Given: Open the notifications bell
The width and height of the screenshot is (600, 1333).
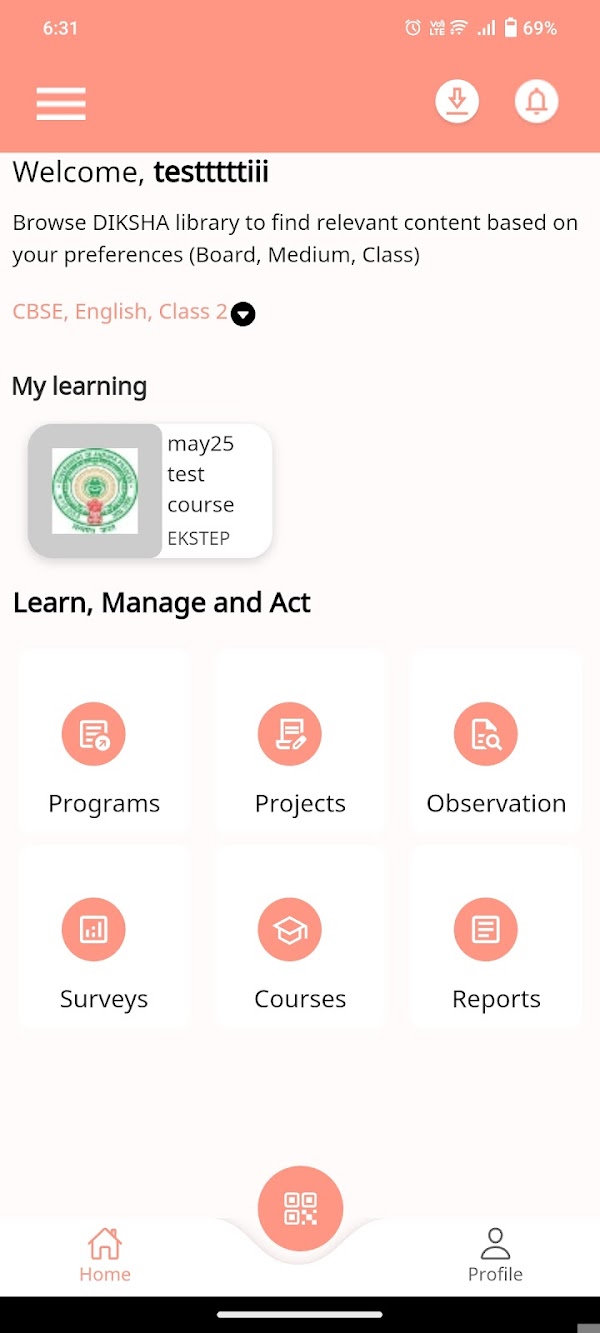Looking at the screenshot, I should coord(537,101).
